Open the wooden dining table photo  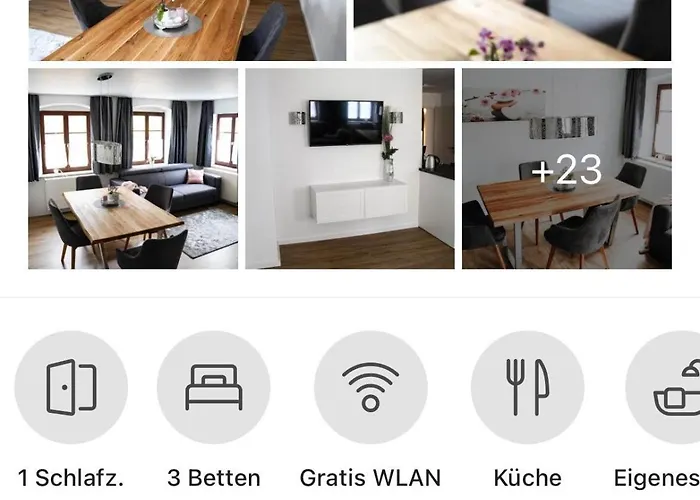[x=187, y=30]
